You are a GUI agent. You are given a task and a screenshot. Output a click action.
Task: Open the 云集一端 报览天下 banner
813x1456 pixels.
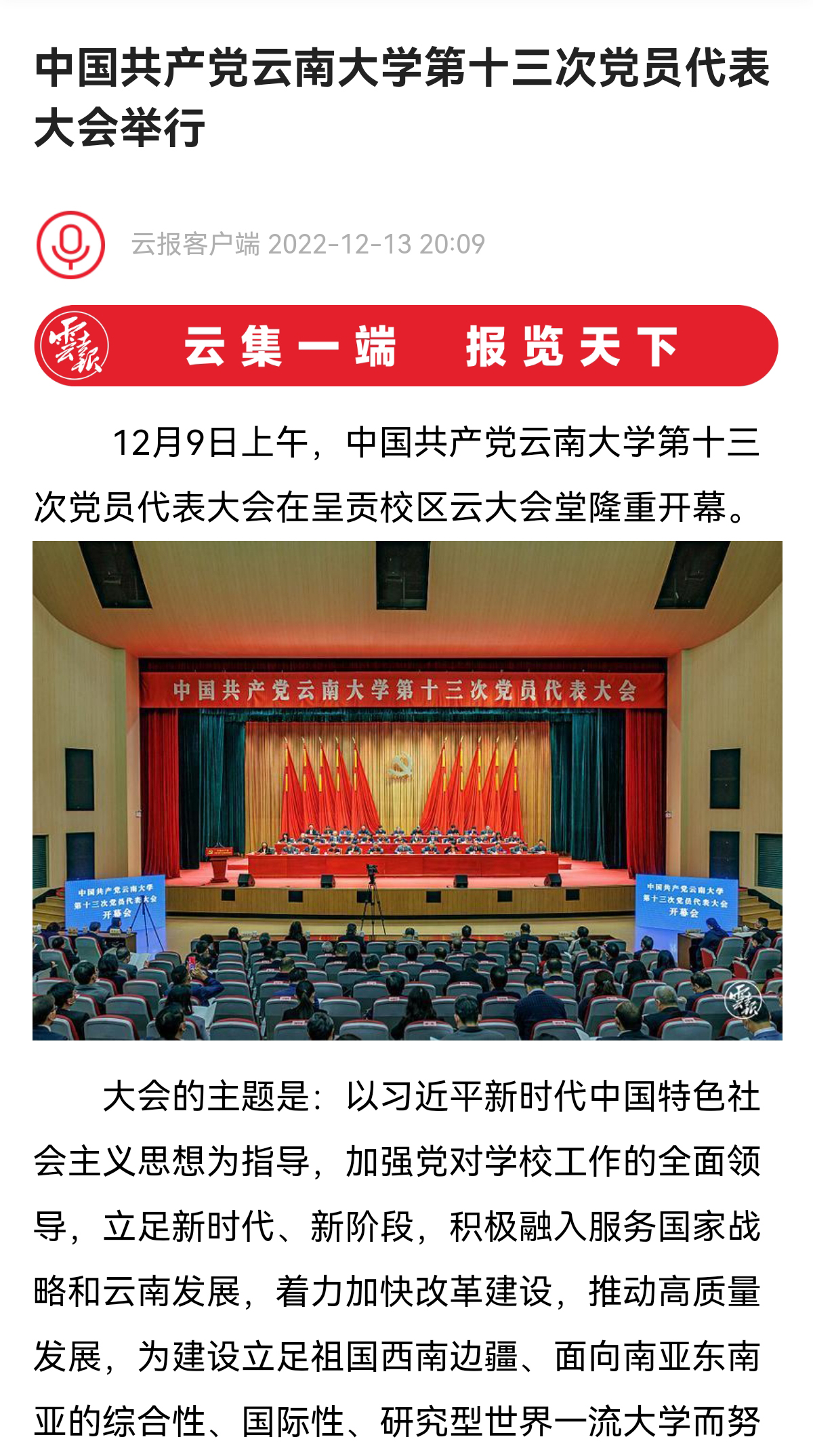pos(406,346)
